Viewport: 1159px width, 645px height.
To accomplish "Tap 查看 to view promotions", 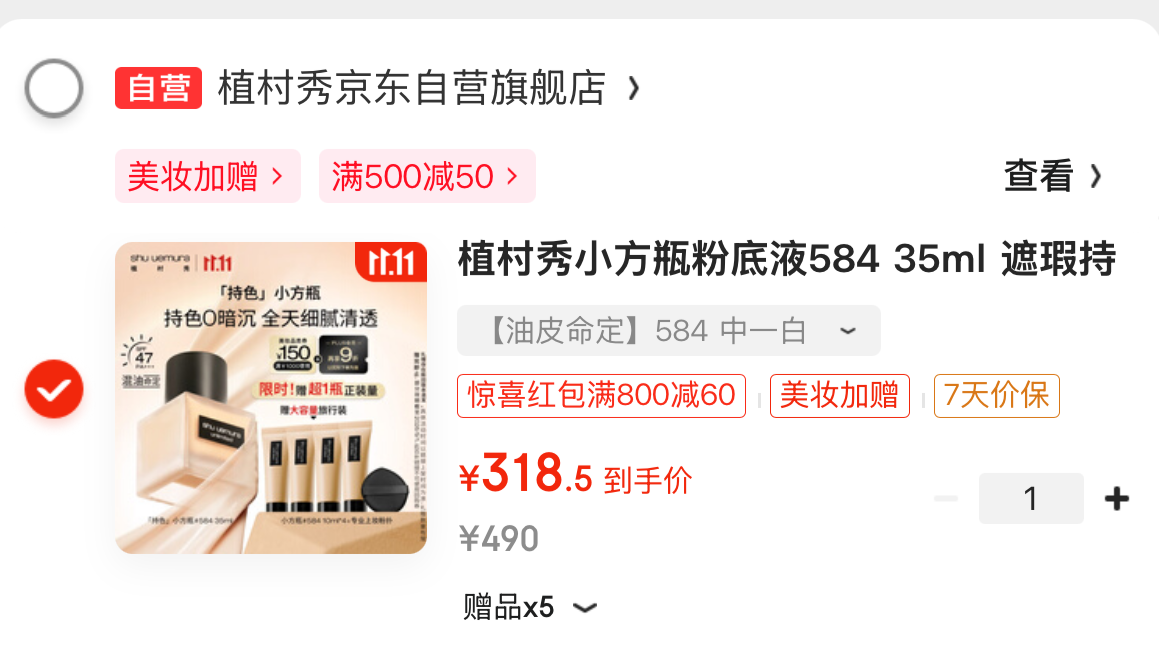I will 1053,177.
